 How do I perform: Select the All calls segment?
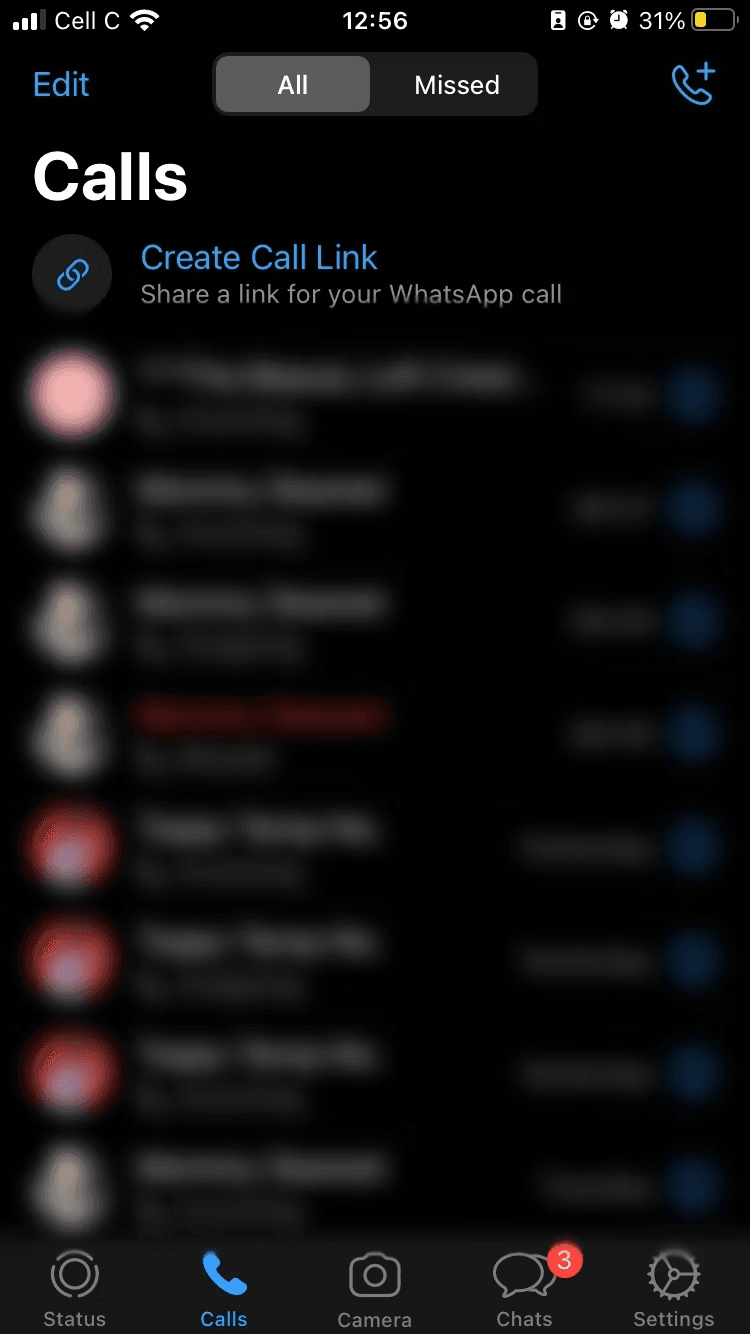pos(293,85)
